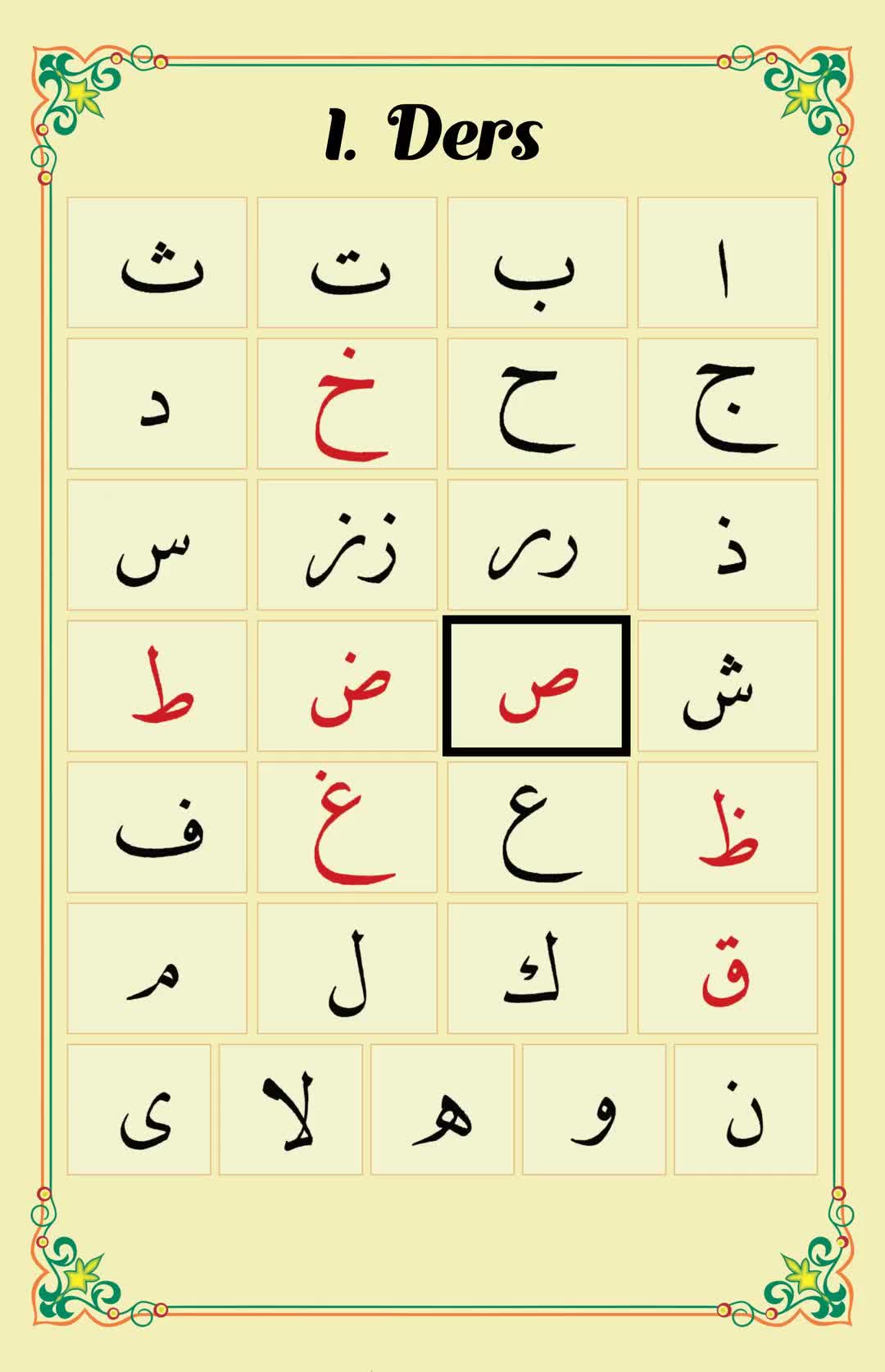Select the Ba (ب) letter tile
The height and width of the screenshot is (1372, 885).
[538, 263]
